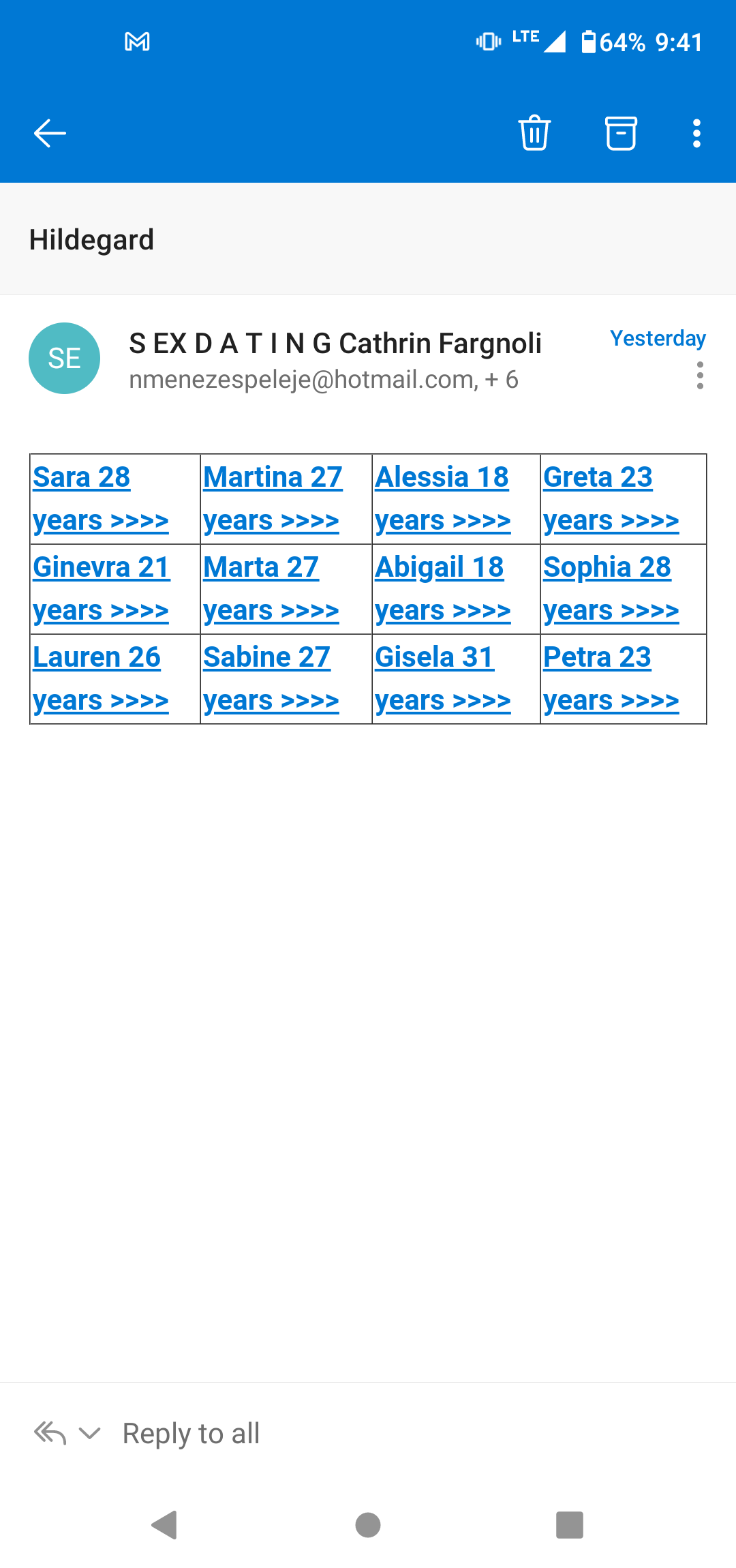Open the Lauren 26 years link

point(97,658)
